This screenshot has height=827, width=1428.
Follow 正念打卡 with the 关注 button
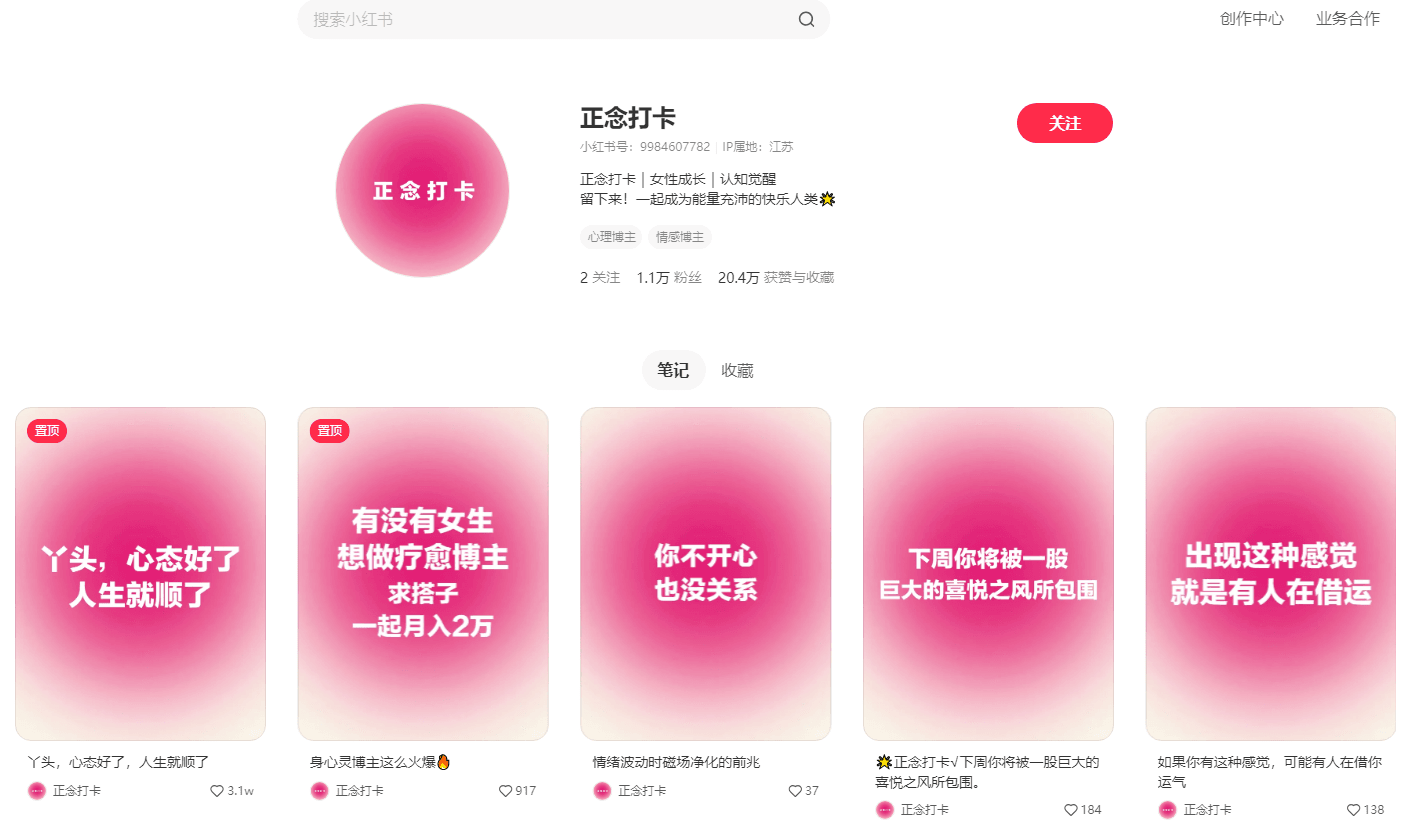click(1064, 123)
